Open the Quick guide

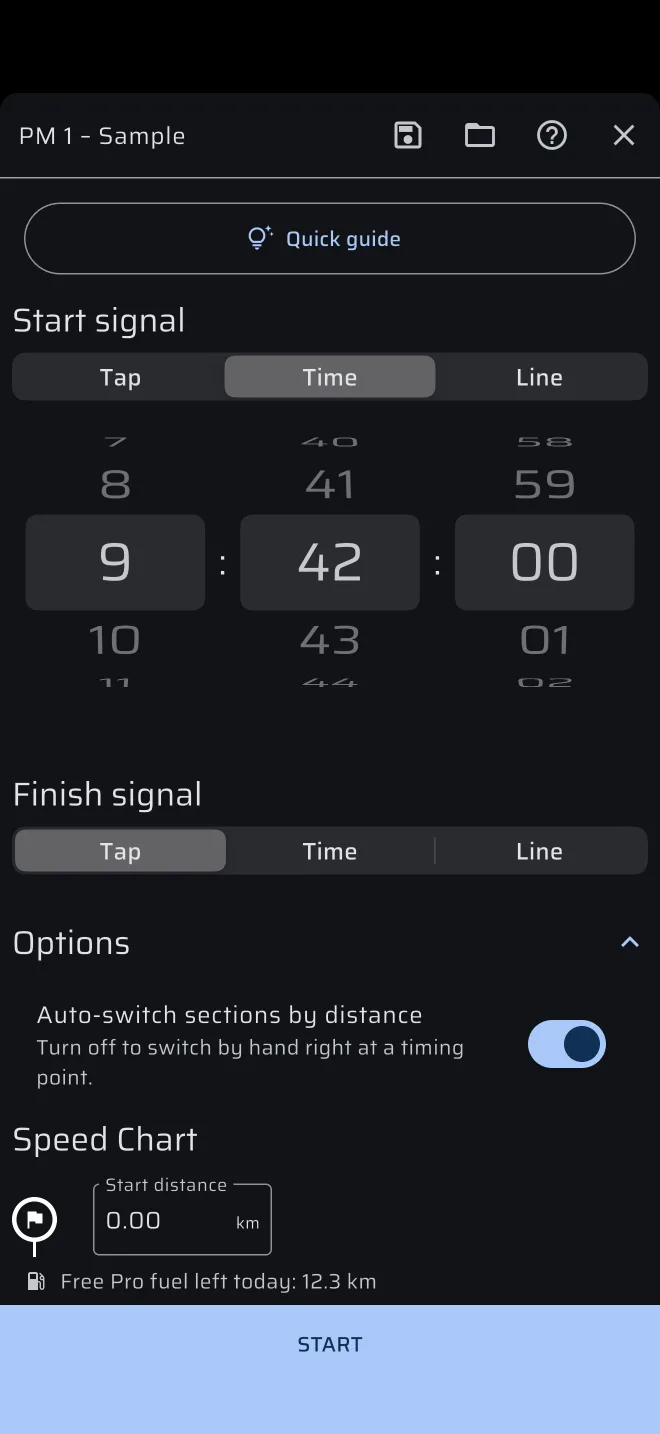[330, 239]
